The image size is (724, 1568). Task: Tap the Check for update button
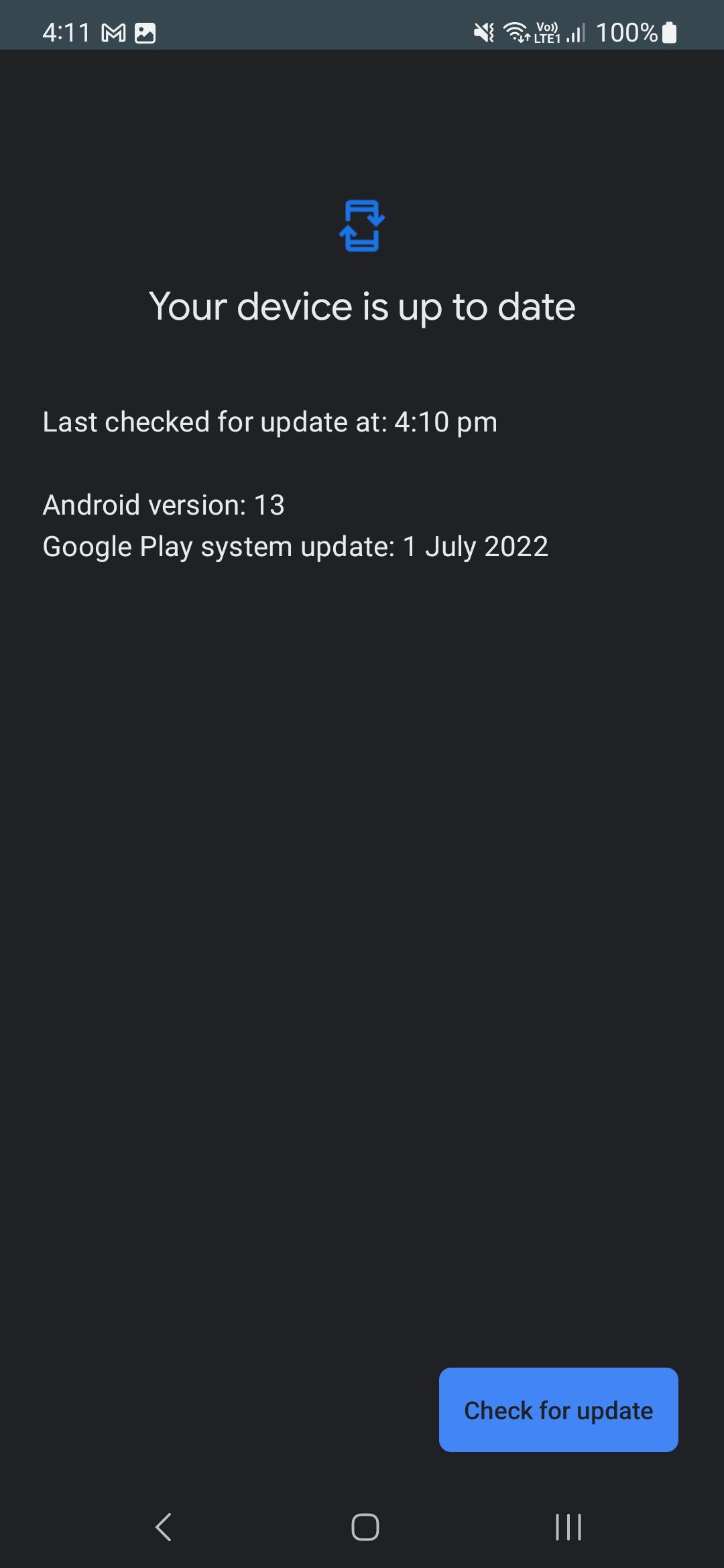pyautogui.click(x=558, y=1410)
